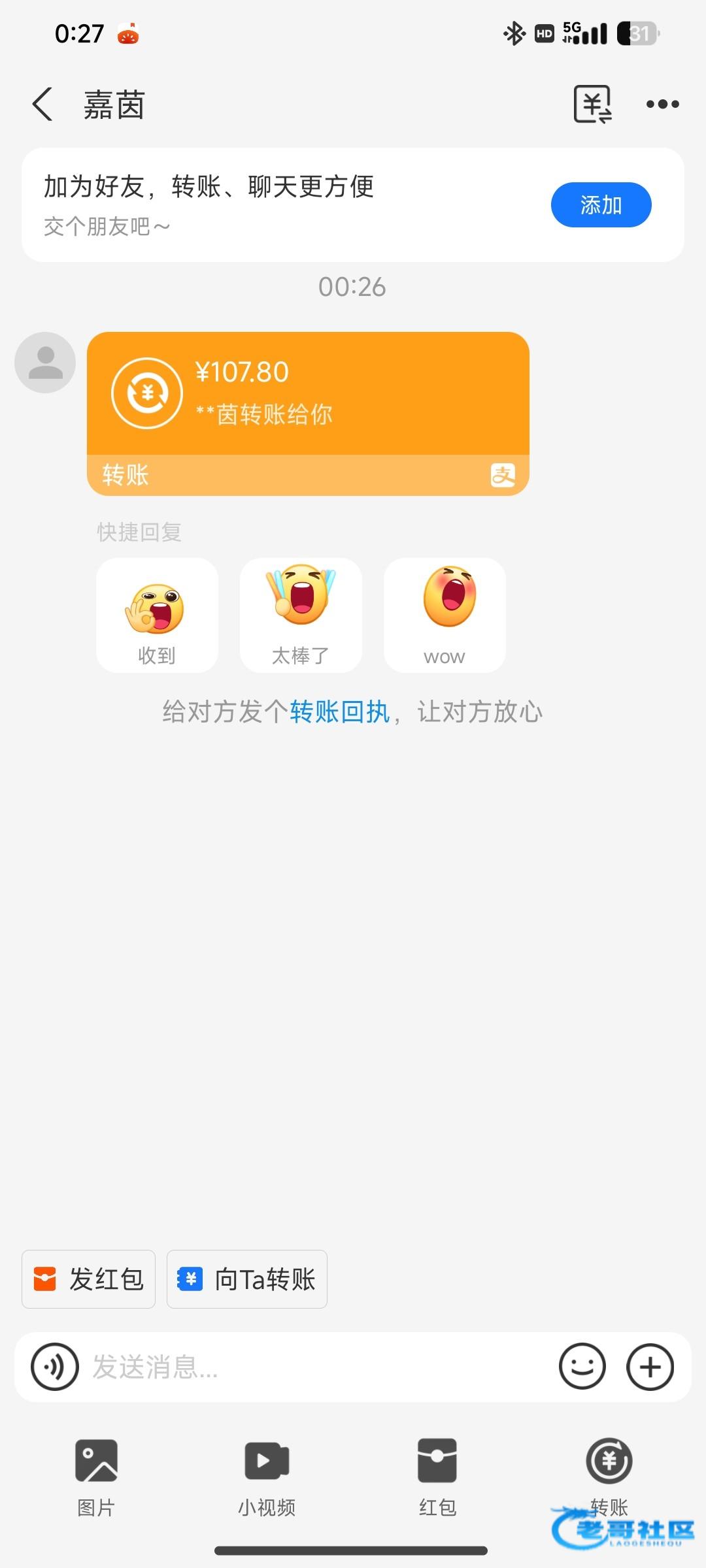Tap 添加 to add 嘉茵 as a friend
706x1568 pixels.
(601, 205)
